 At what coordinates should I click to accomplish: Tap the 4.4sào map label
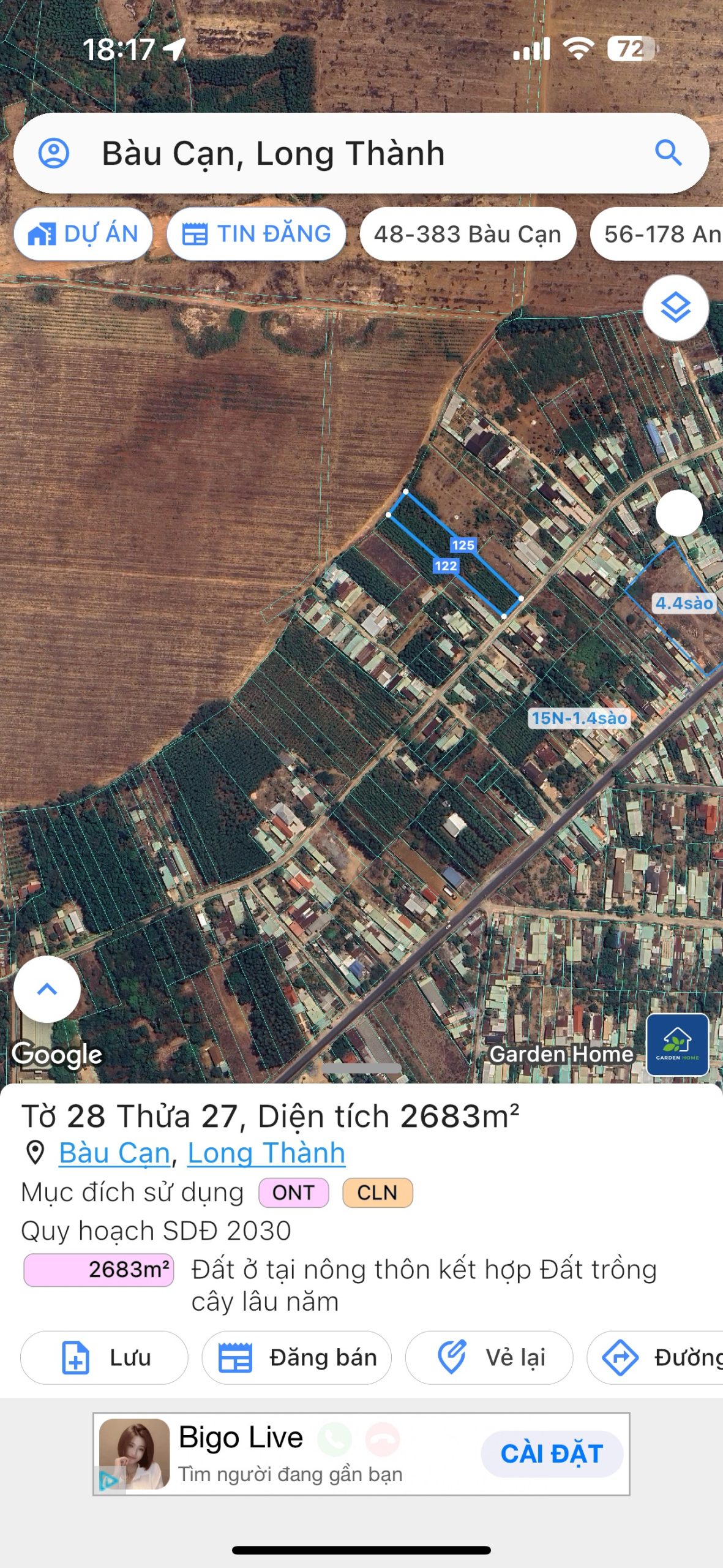point(684,603)
